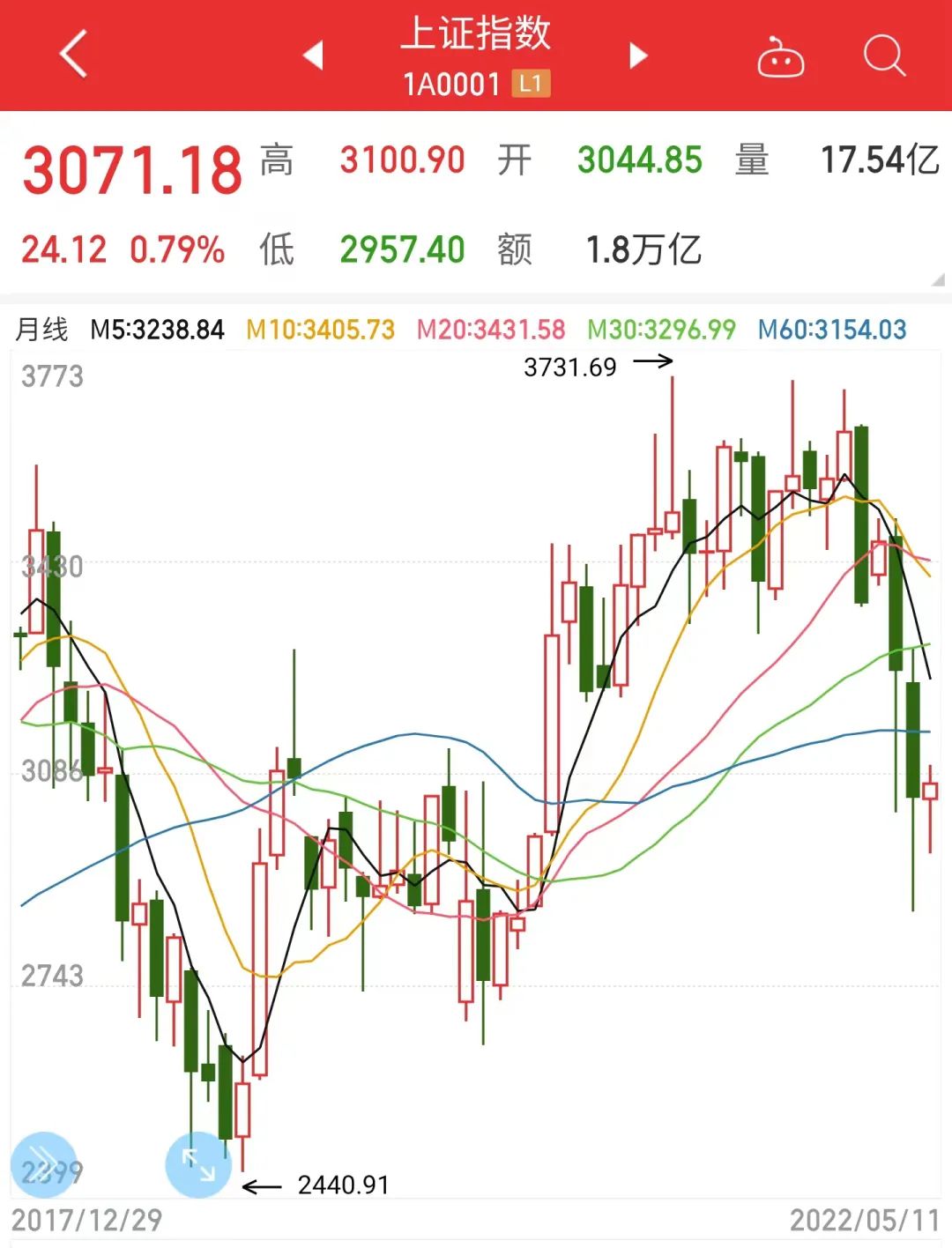
Task: Open the stock search
Action: [x=886, y=56]
